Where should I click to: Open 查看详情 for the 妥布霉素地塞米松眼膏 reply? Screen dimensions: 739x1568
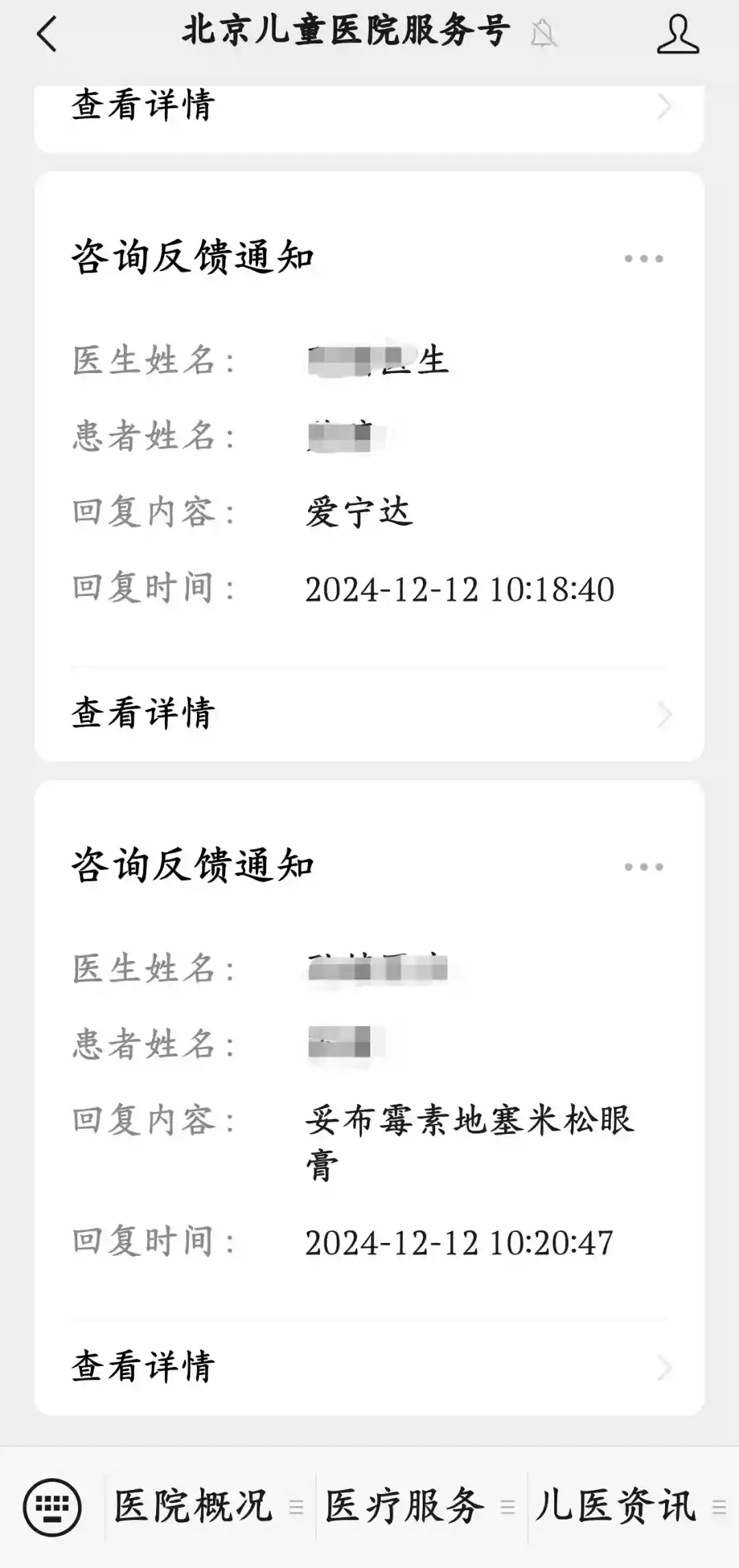[x=369, y=1366]
